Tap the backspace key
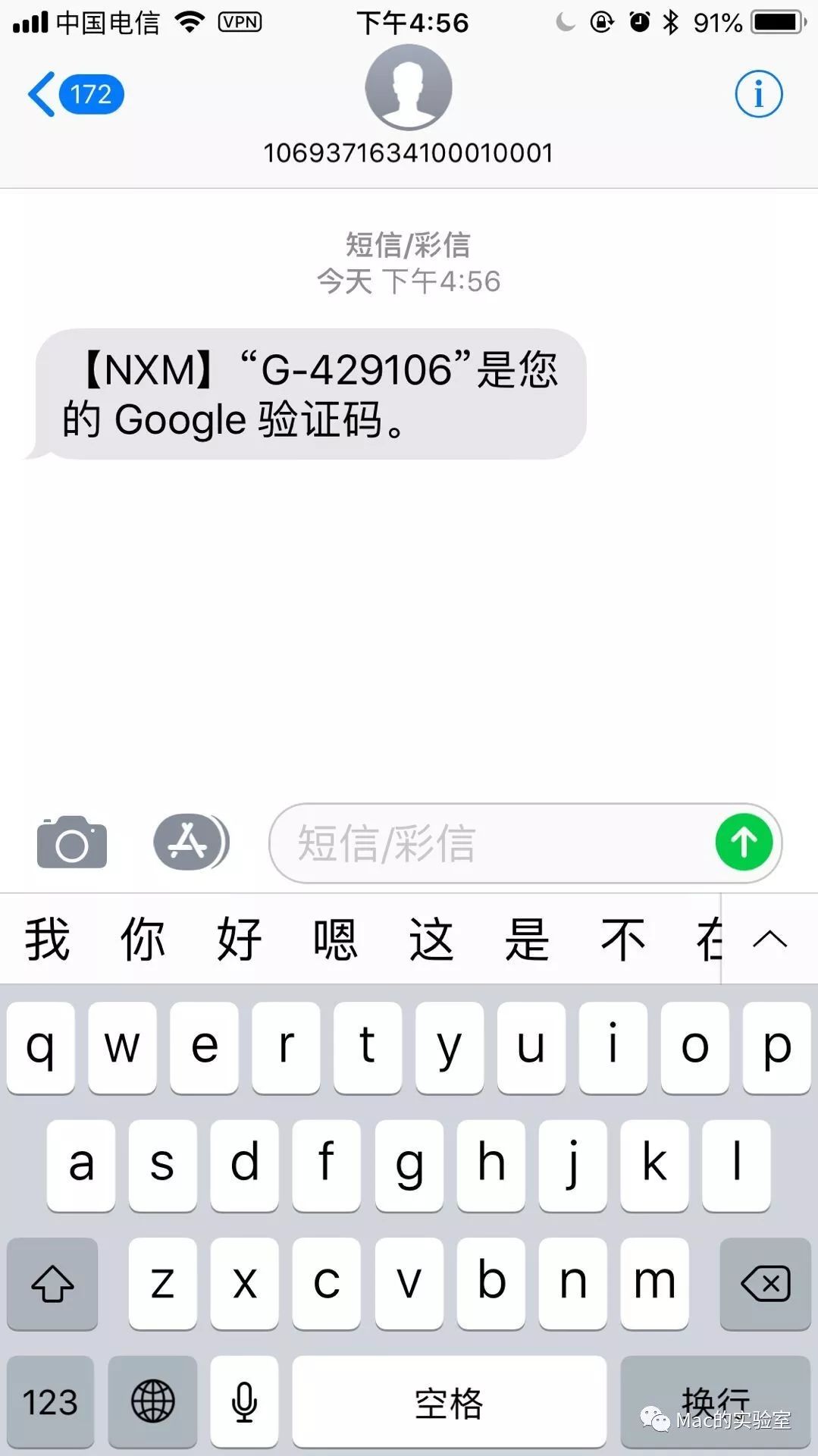Viewport: 818px width, 1456px height. [x=765, y=1284]
